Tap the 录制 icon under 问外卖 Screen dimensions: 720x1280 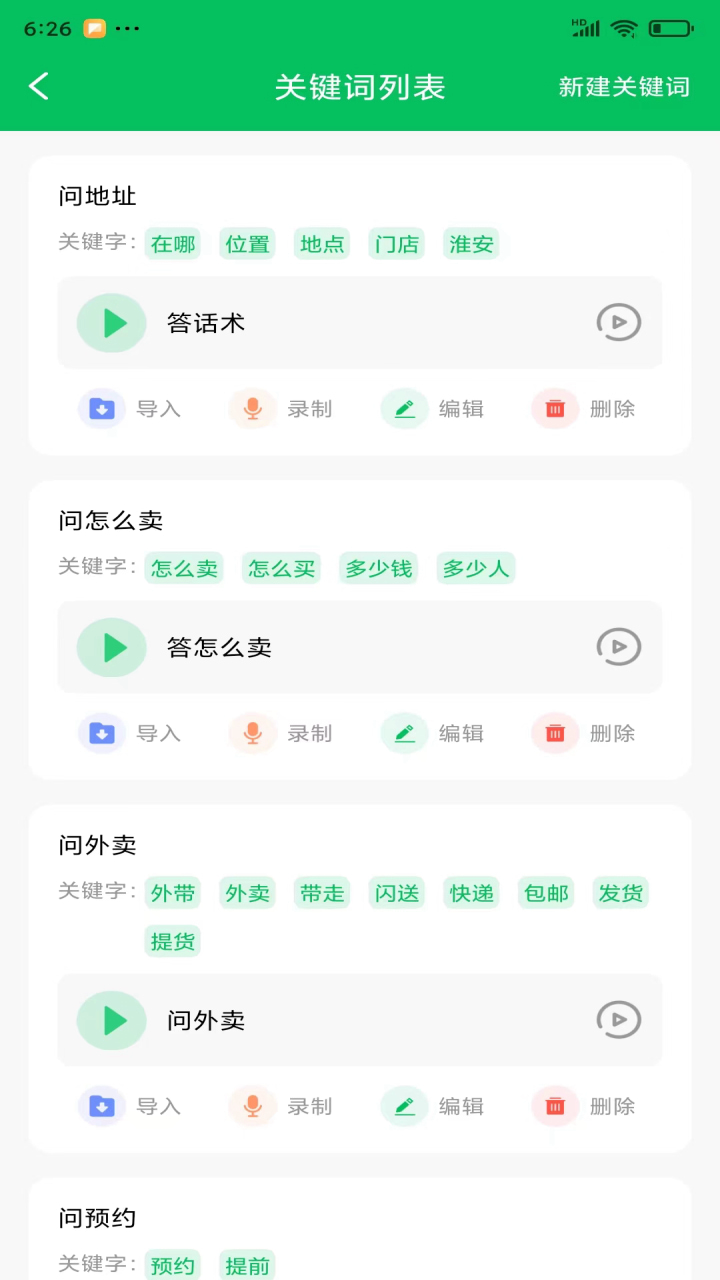click(x=253, y=1107)
